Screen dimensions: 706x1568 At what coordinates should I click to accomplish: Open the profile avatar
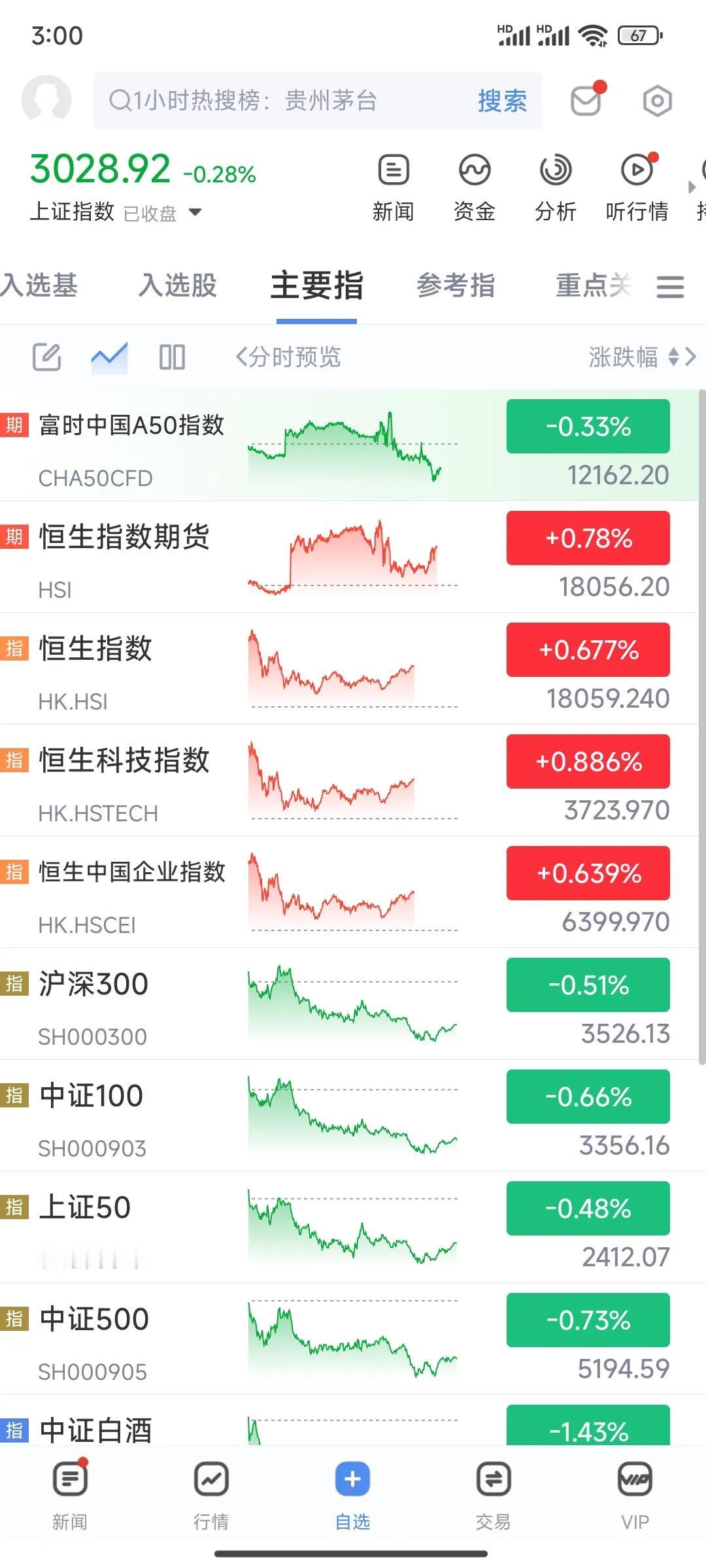tap(46, 100)
